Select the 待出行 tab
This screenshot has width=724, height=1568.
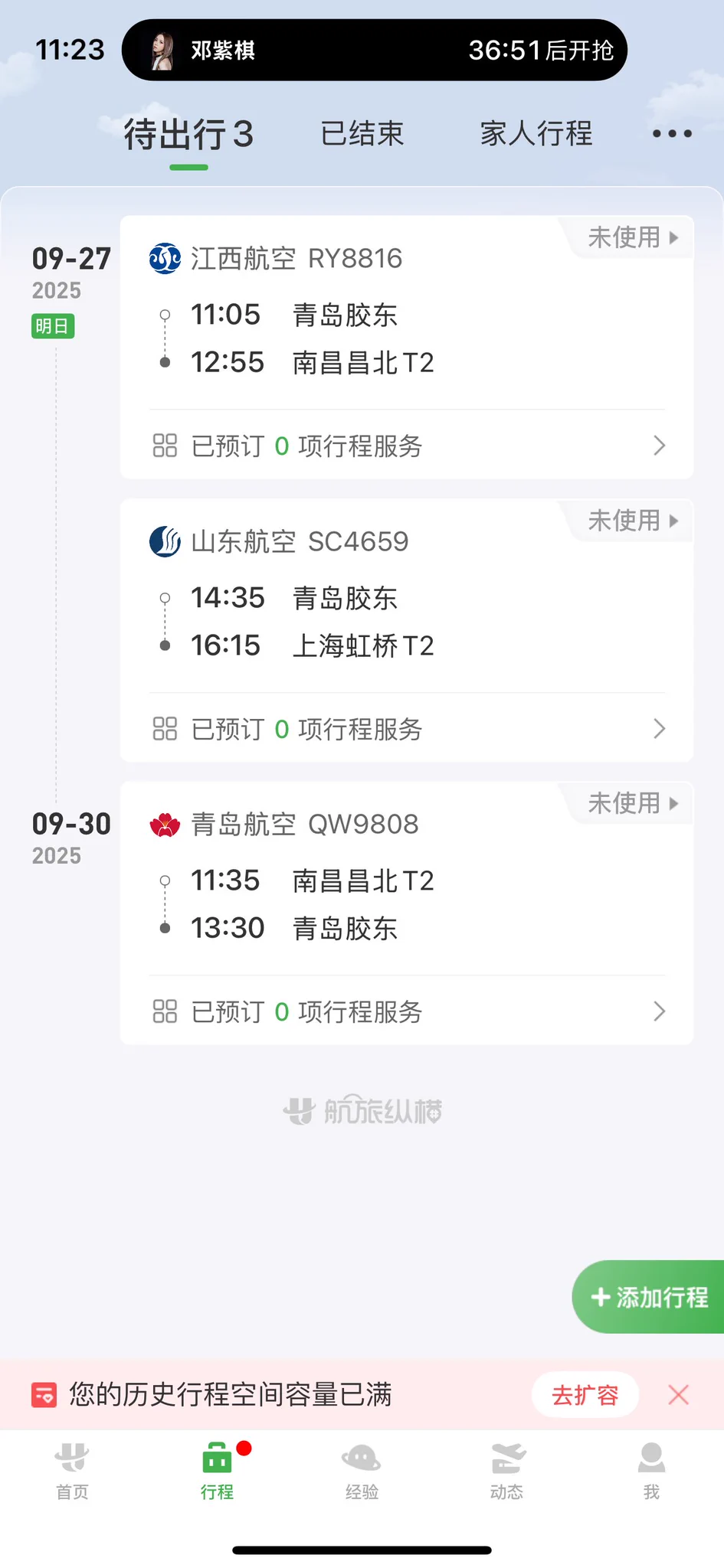pyautogui.click(x=188, y=135)
